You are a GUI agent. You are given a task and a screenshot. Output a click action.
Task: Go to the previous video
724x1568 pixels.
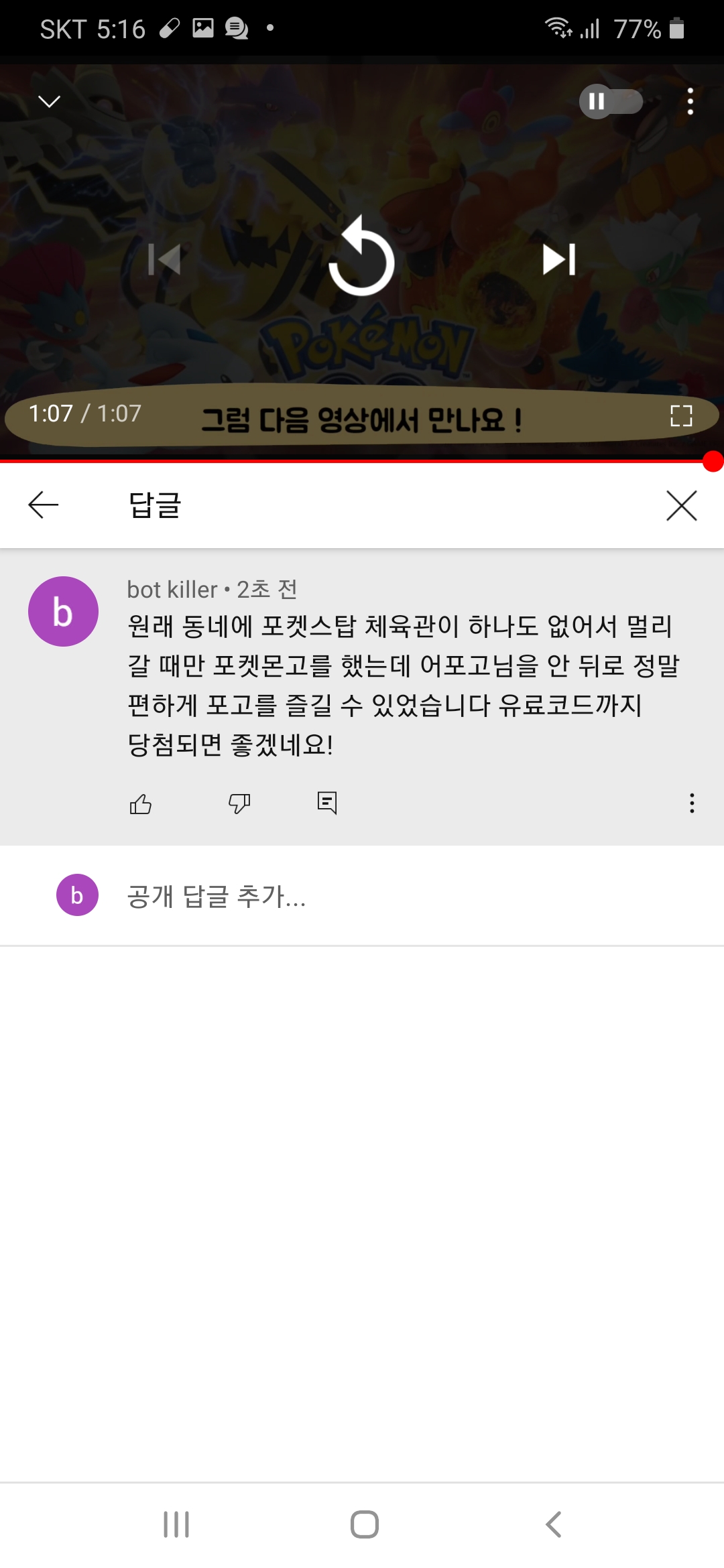pos(164,259)
